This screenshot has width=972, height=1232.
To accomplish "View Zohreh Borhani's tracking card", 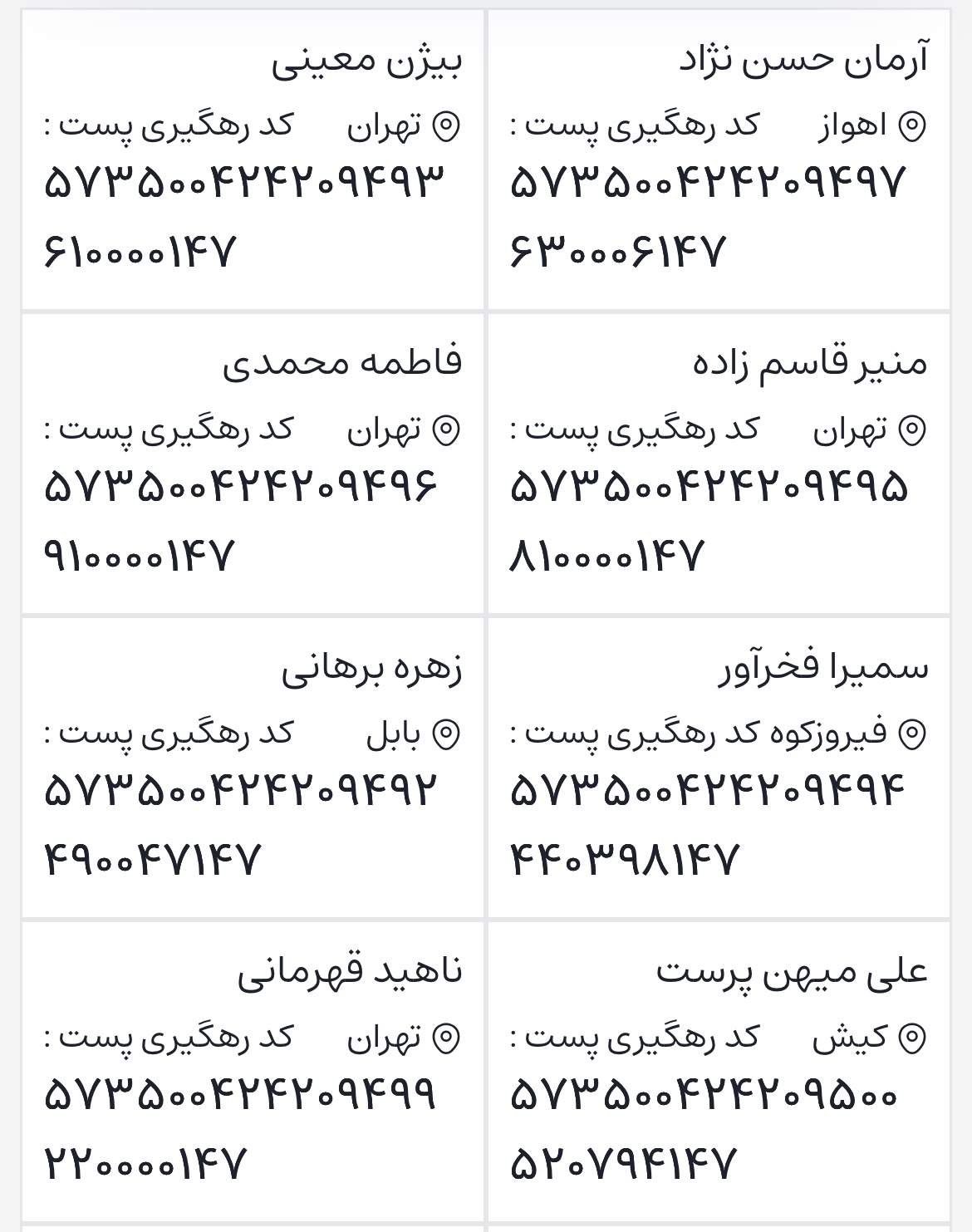I will (253, 768).
